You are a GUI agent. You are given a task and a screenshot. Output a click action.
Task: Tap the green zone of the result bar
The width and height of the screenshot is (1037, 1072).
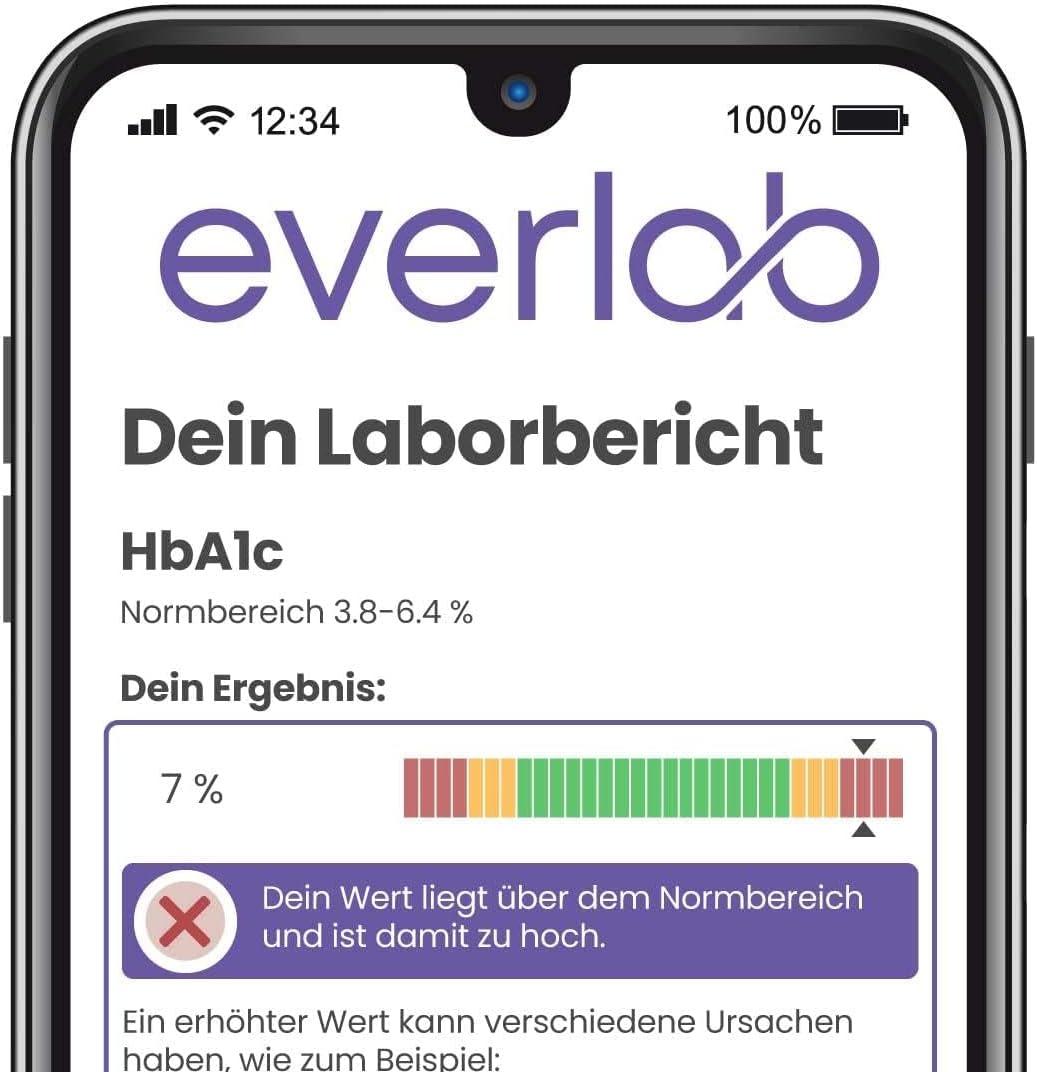click(x=650, y=789)
